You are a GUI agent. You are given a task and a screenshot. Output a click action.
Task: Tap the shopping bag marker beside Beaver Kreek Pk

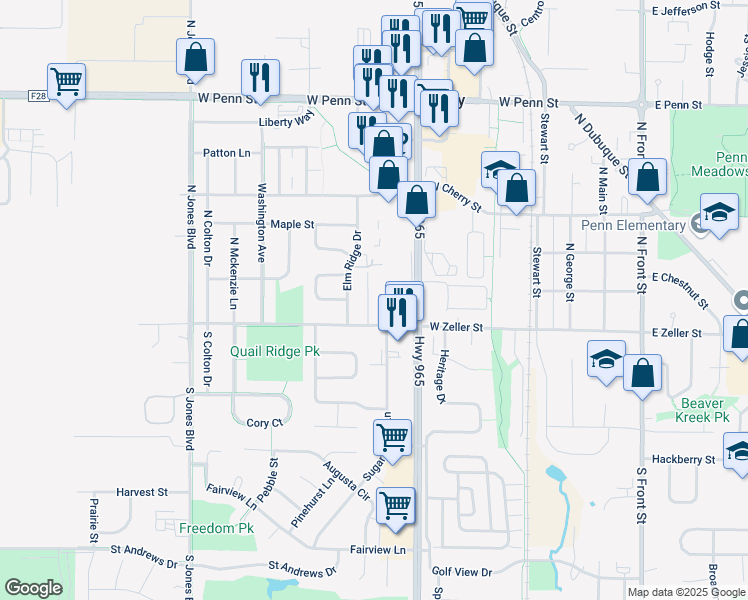click(643, 376)
